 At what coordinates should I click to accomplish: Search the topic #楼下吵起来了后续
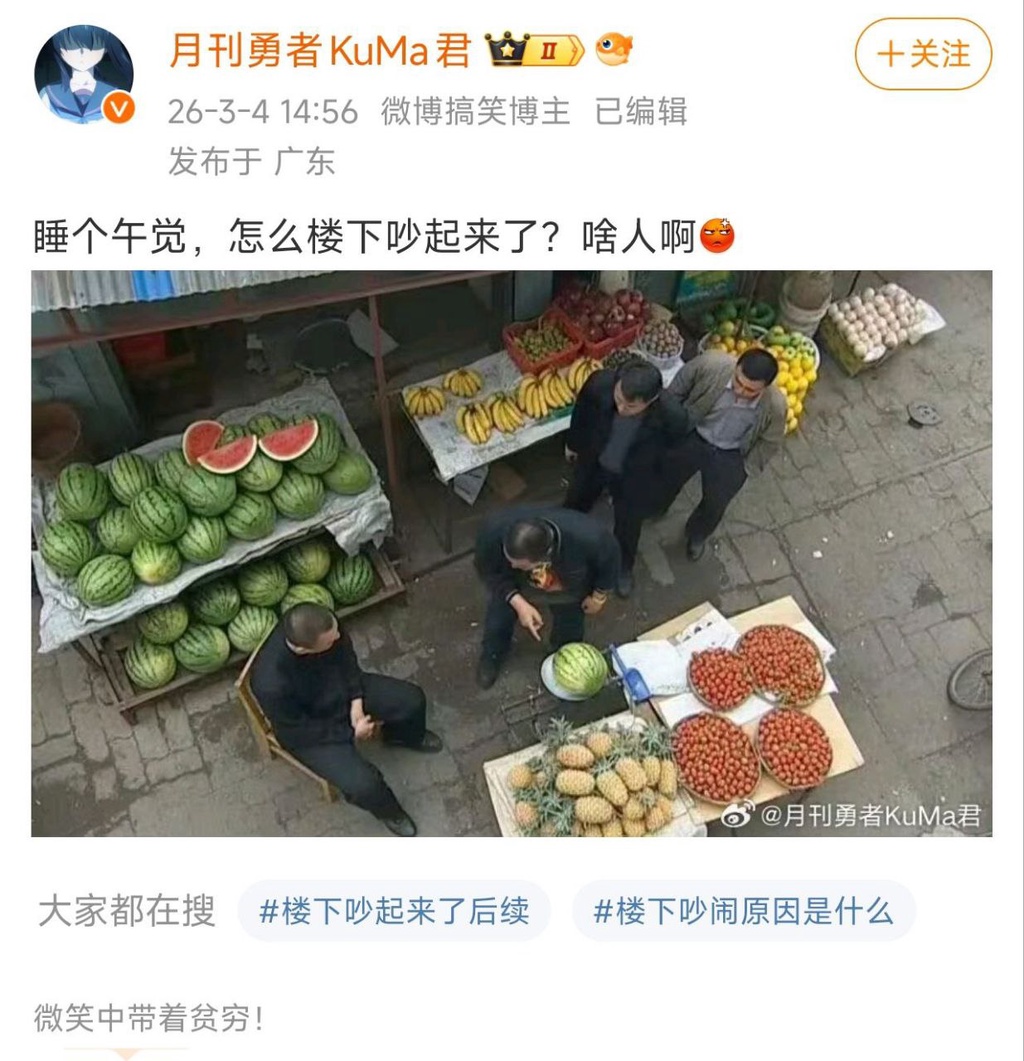[393, 911]
